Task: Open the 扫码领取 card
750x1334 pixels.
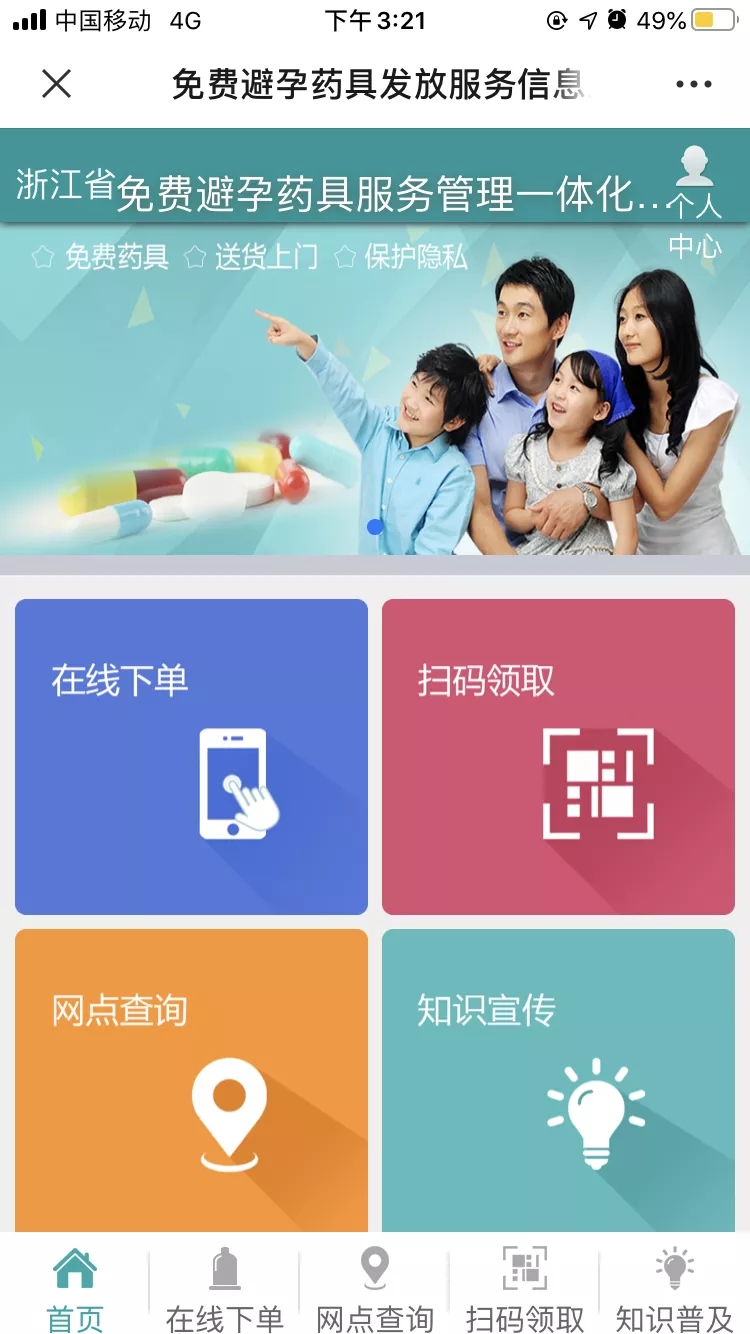Action: coord(558,757)
